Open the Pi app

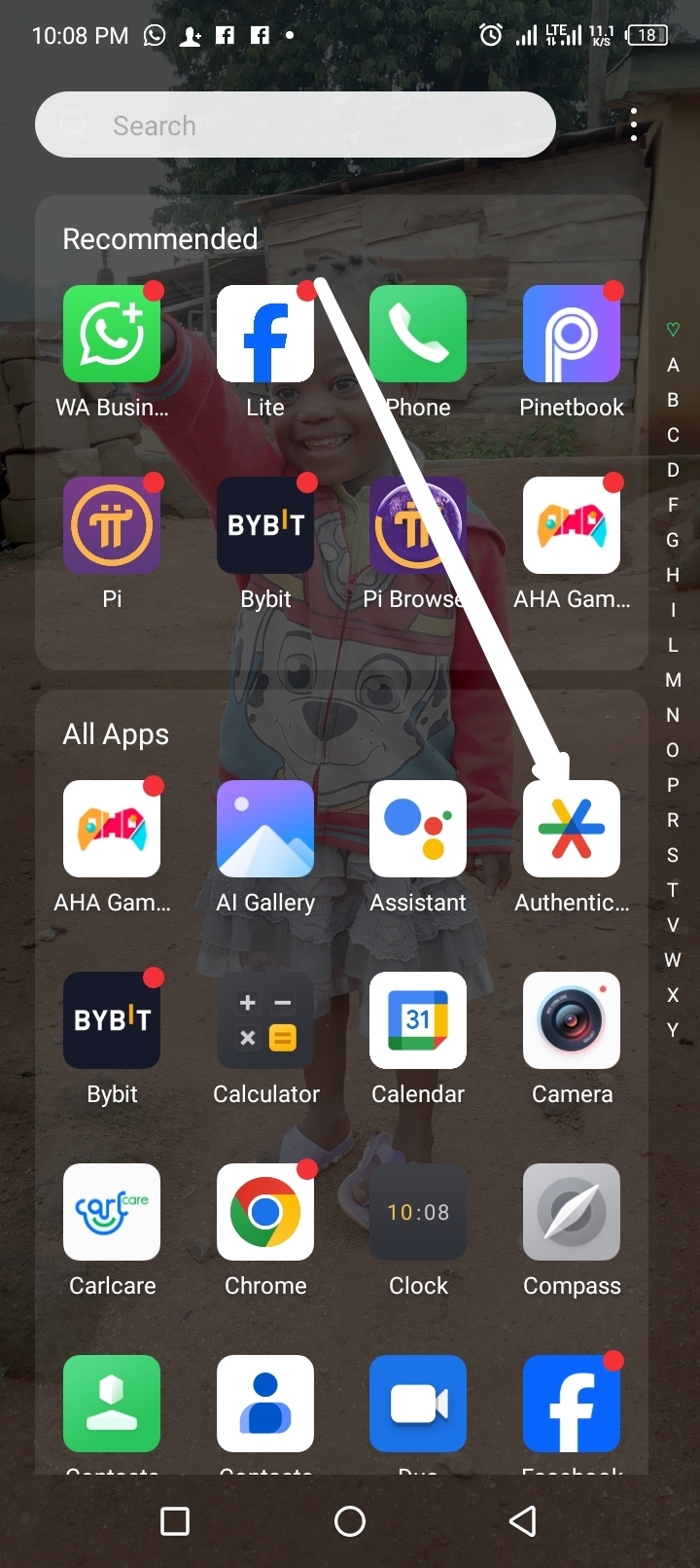[112, 525]
